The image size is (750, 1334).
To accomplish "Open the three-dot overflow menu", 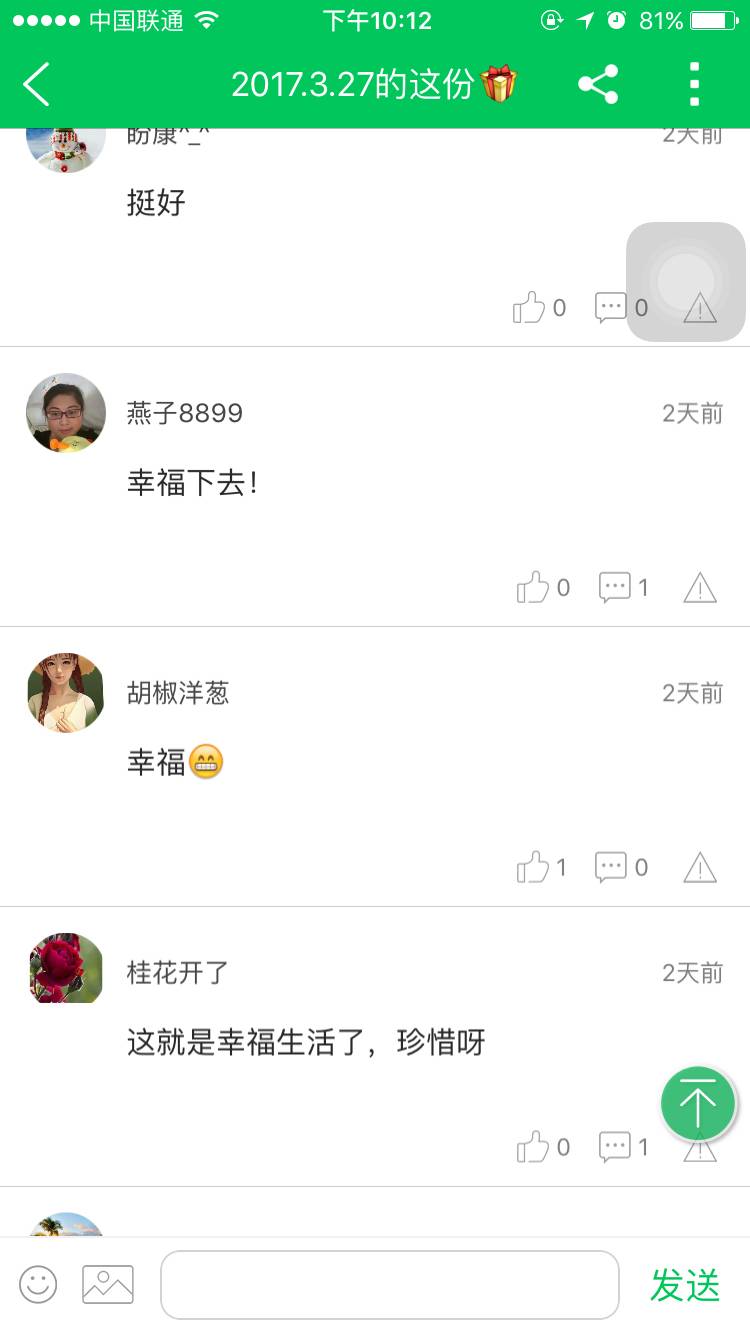I will click(694, 84).
